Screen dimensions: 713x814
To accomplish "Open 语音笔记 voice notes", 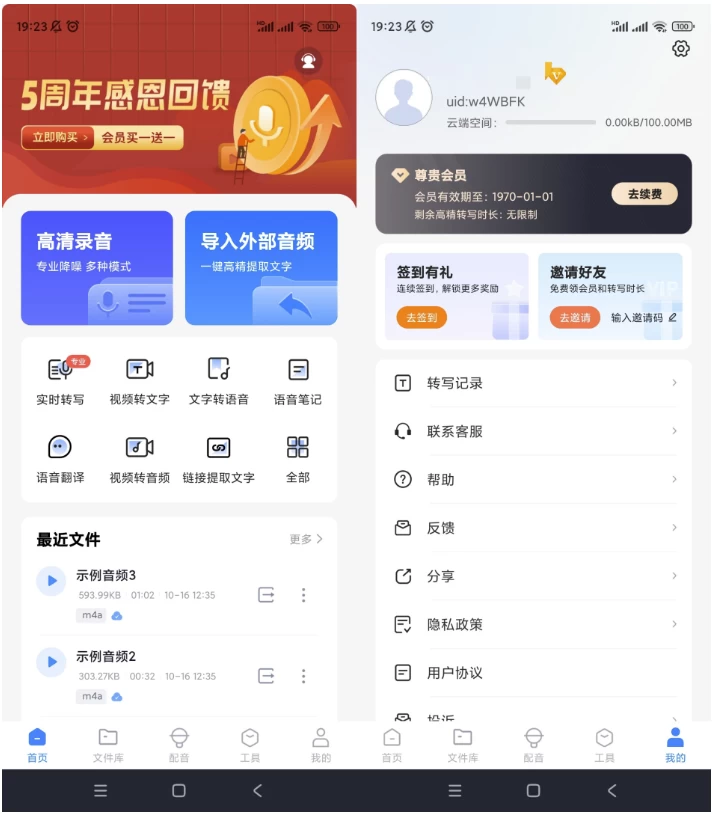I will [298, 380].
